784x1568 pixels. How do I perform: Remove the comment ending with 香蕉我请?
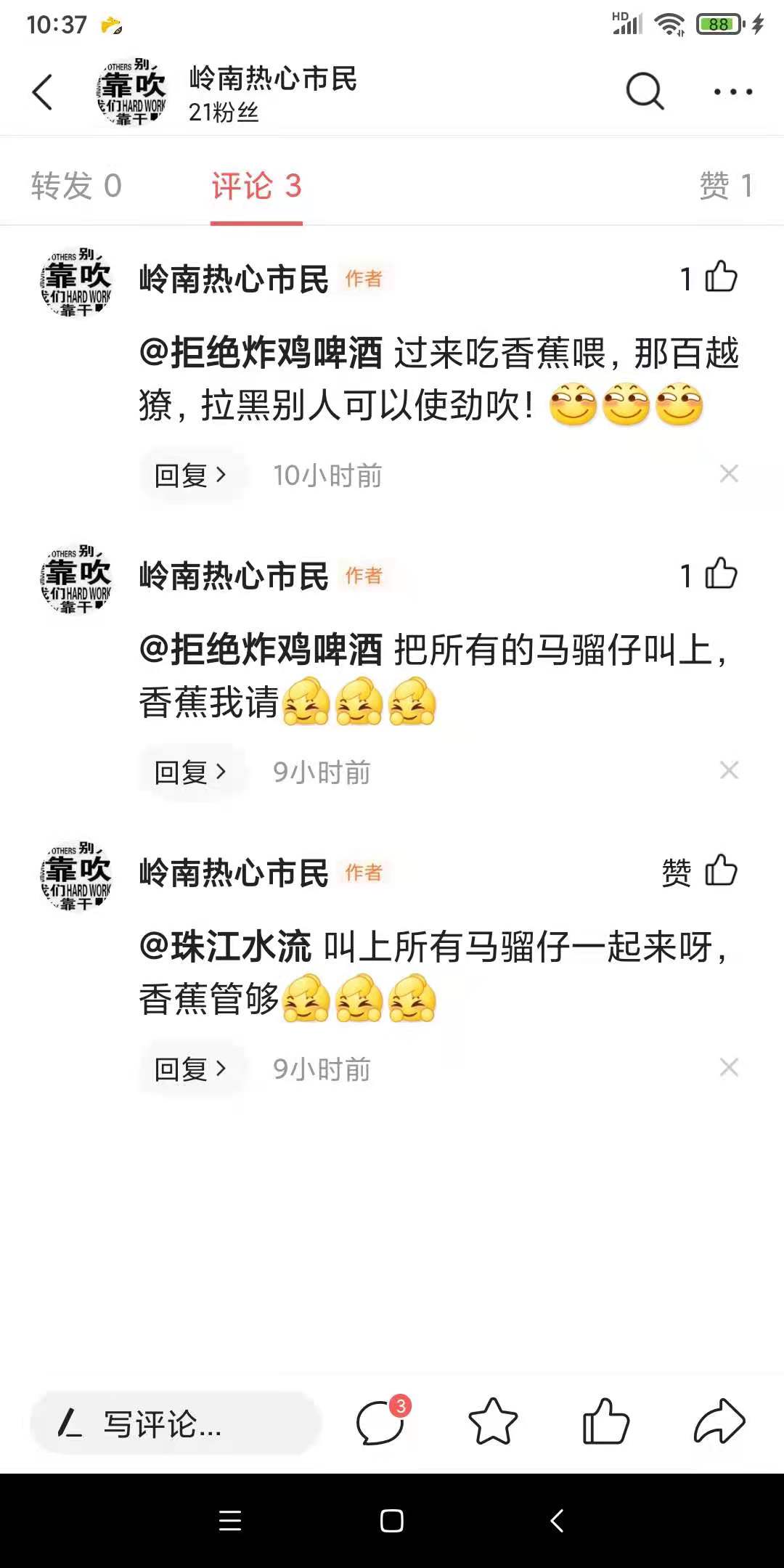pos(729,771)
